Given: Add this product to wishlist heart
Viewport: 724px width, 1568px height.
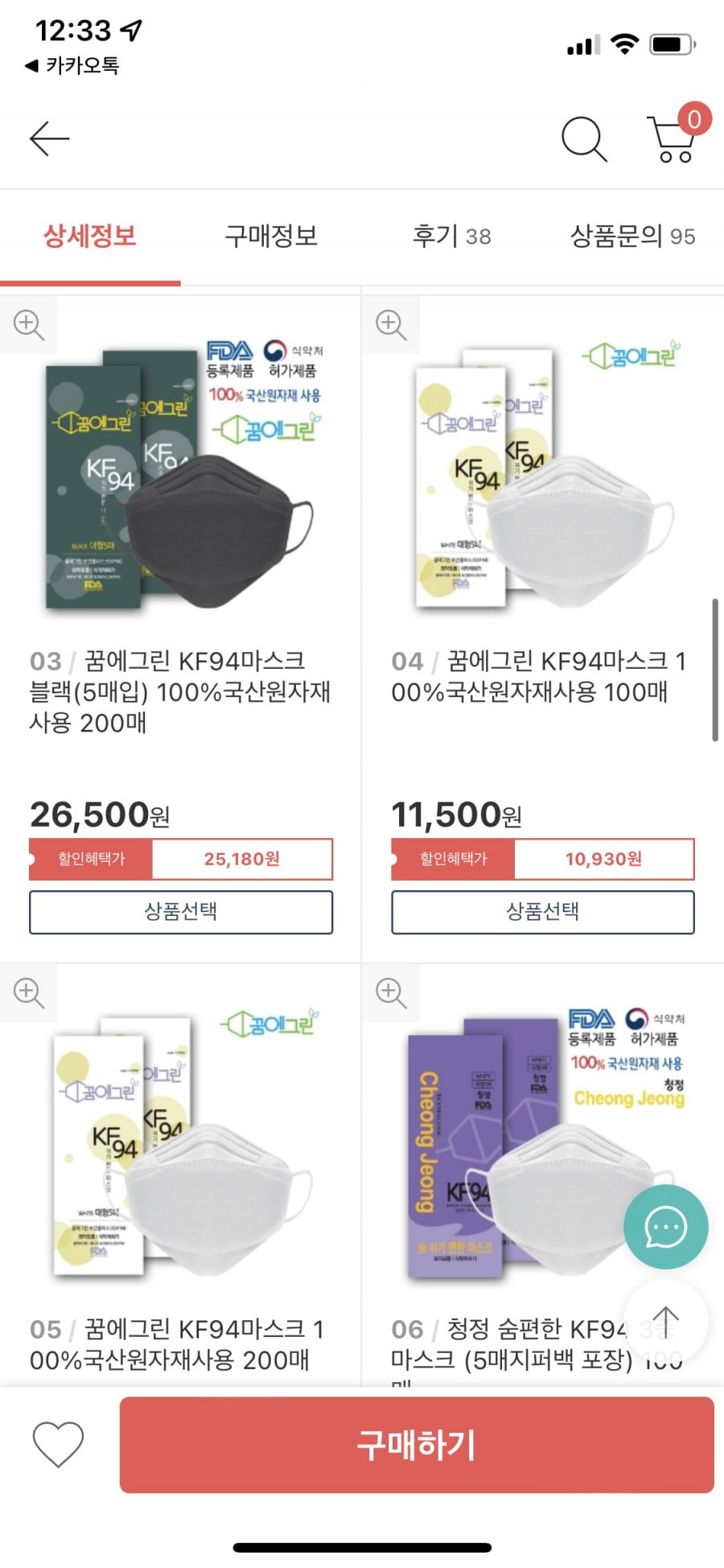Looking at the screenshot, I should point(58,1445).
